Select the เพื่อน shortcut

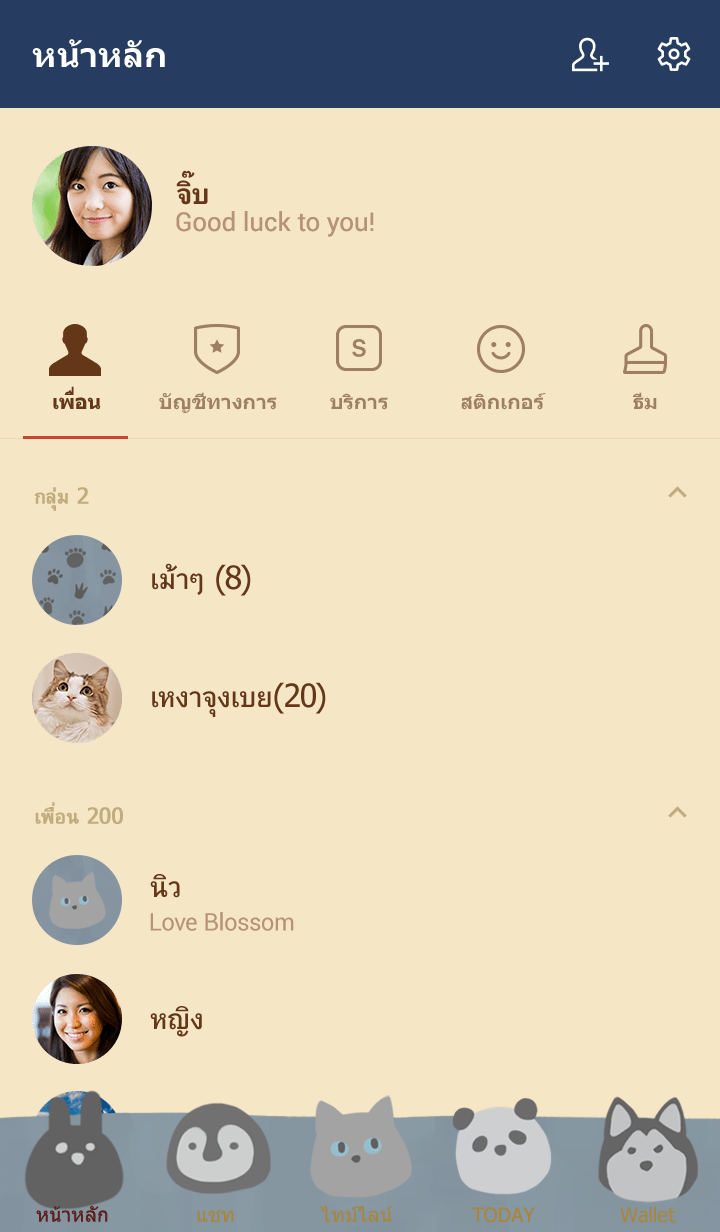[75, 369]
